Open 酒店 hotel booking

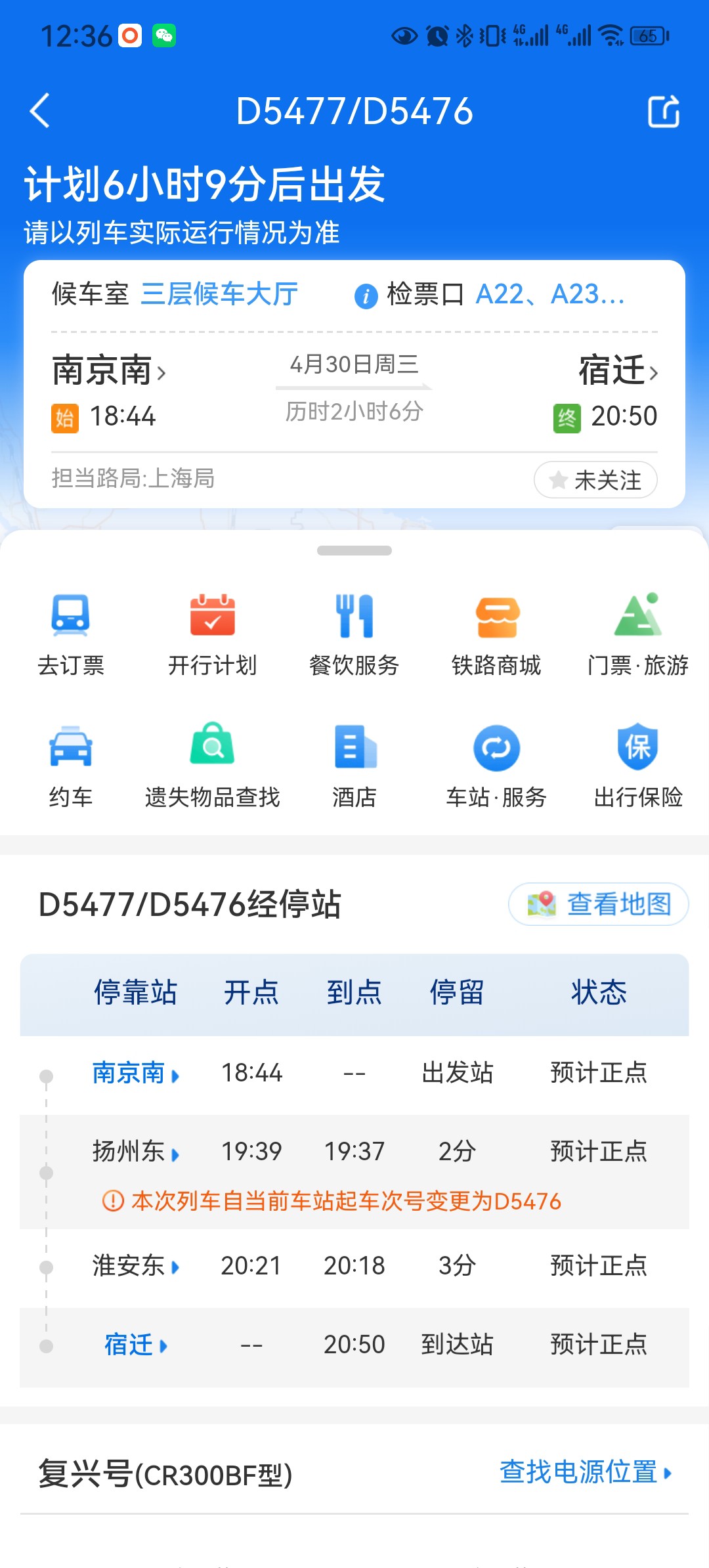coord(354,766)
